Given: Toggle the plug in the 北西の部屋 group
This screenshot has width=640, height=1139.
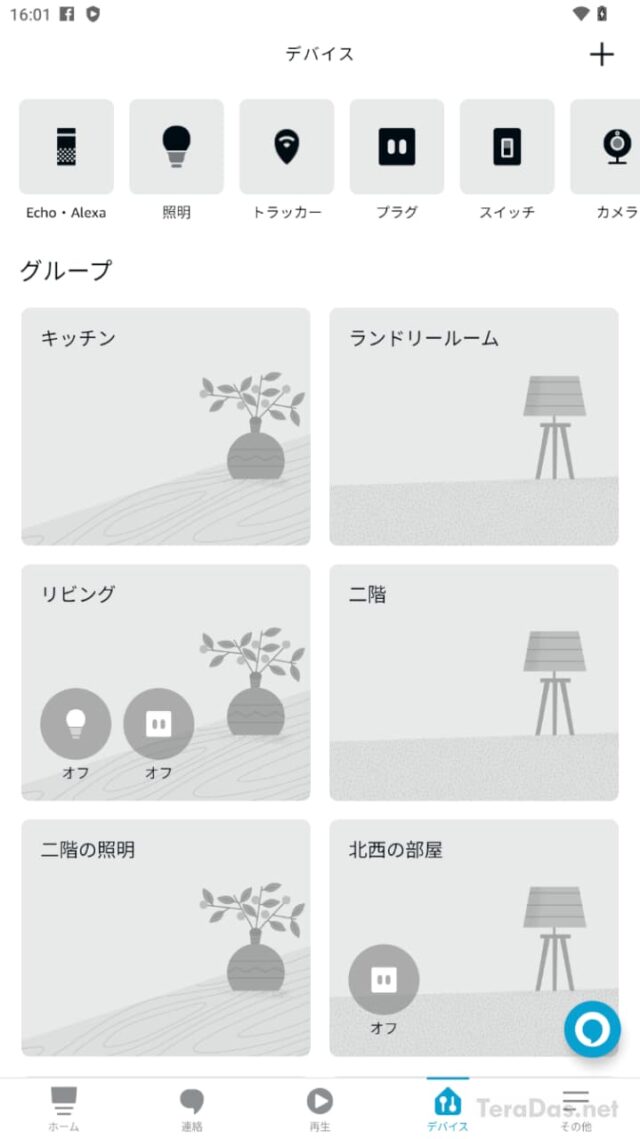Looking at the screenshot, I should (x=384, y=980).
